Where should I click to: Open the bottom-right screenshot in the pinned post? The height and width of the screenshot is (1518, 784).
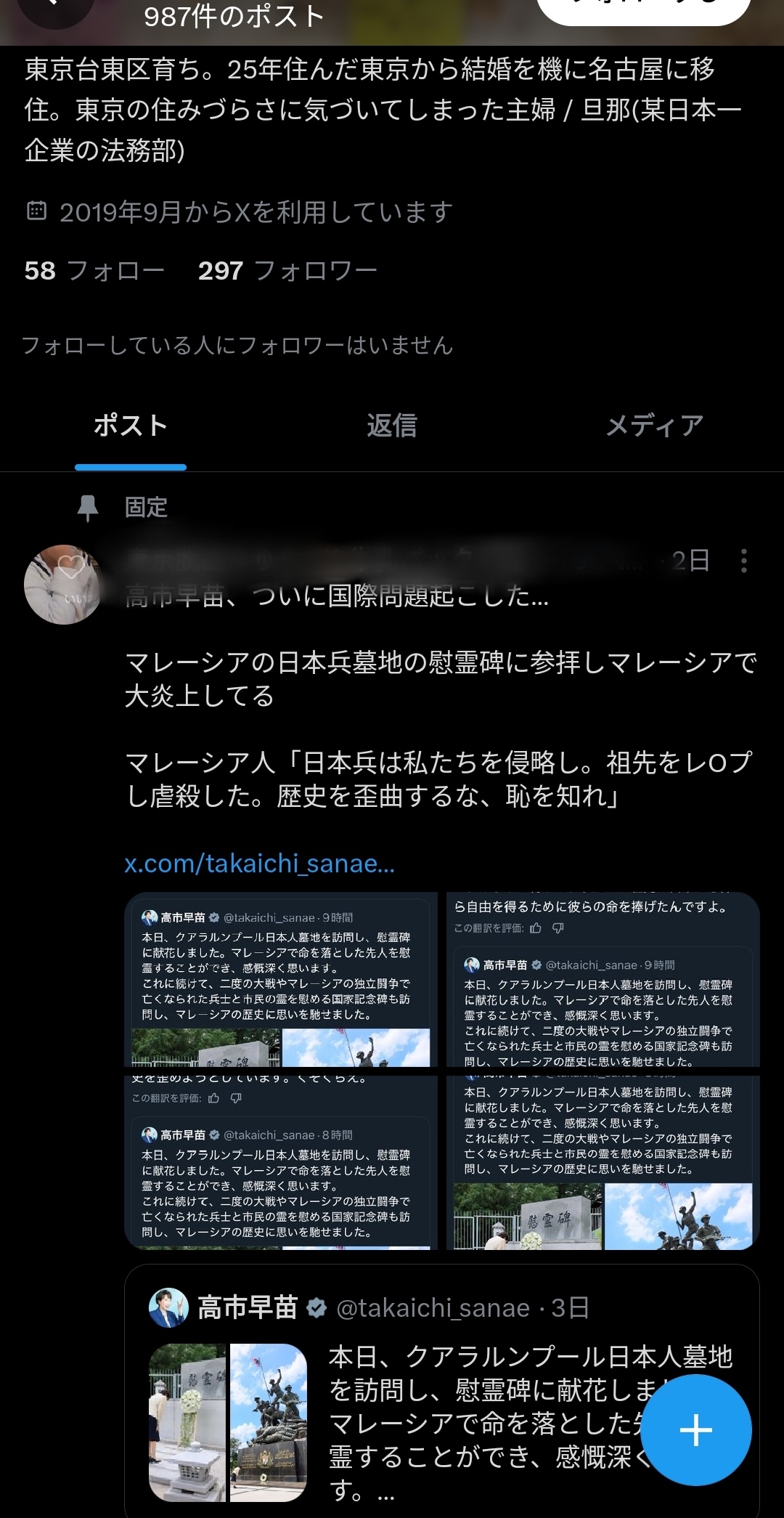(x=603, y=1162)
